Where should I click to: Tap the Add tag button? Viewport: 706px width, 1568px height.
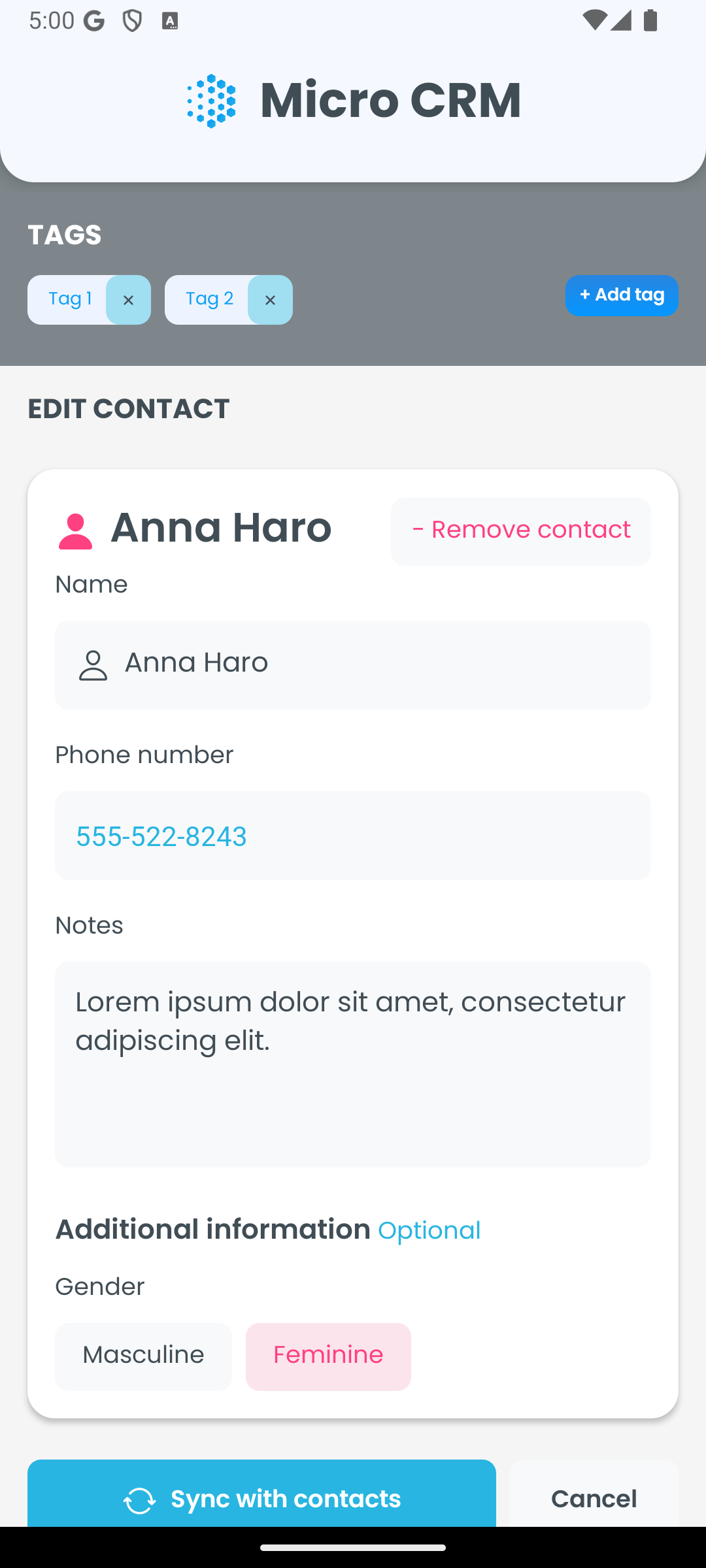pos(622,295)
